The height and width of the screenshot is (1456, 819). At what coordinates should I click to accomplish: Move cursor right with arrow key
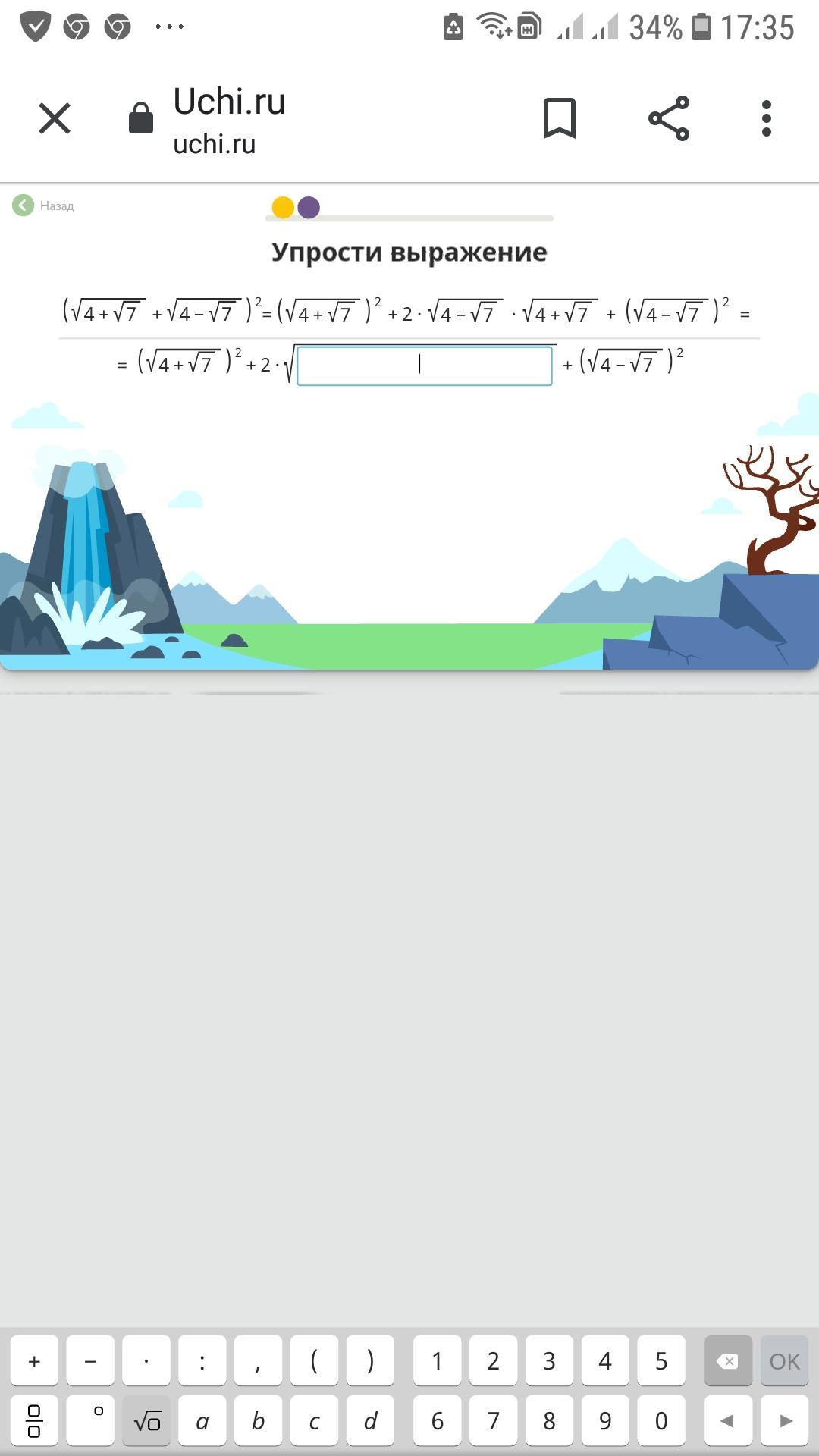pyautogui.click(x=784, y=1420)
